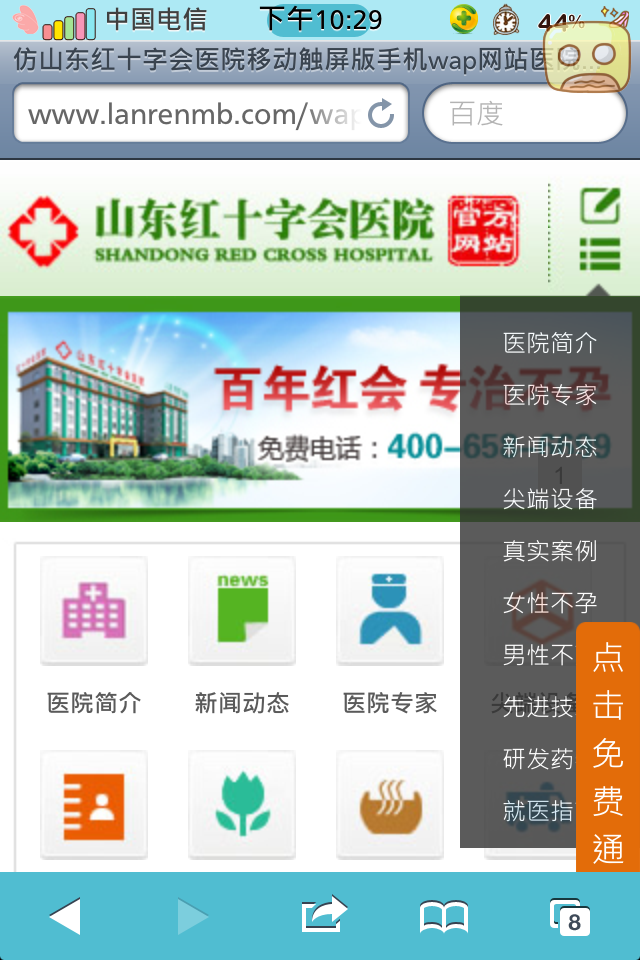Select 医院专家 in dropdown menu
The width and height of the screenshot is (640, 960).
coord(550,395)
